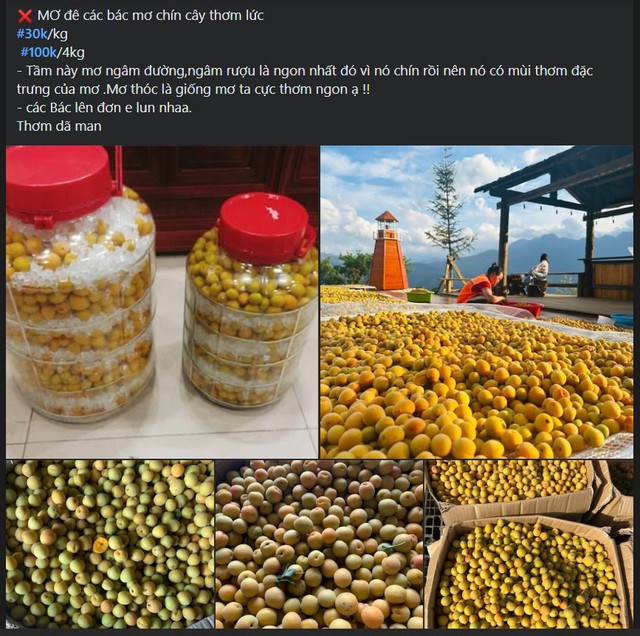Screen dimensions: 640x636
Task: Open the #100k hashtag link
Action: coord(39,52)
